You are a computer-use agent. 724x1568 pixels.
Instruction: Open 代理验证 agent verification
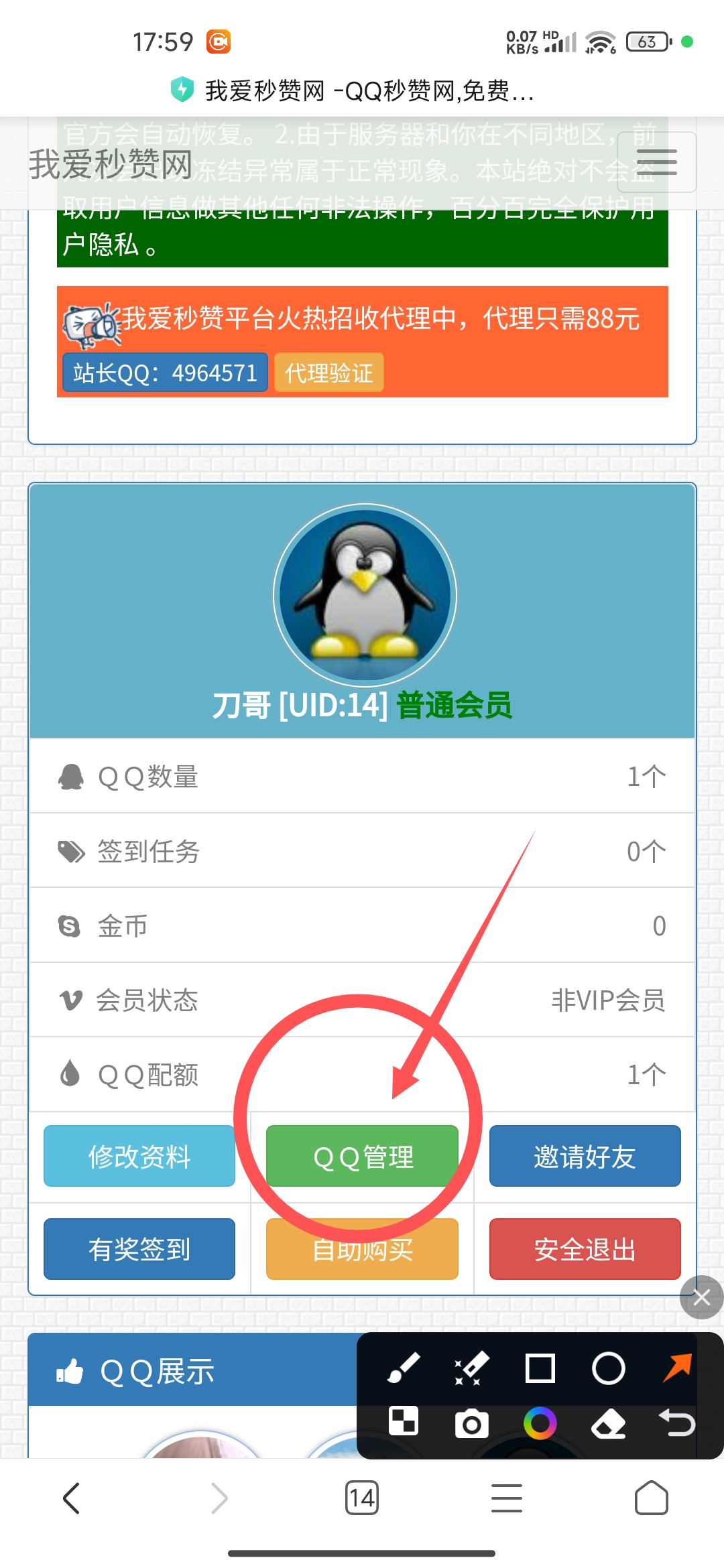point(328,373)
